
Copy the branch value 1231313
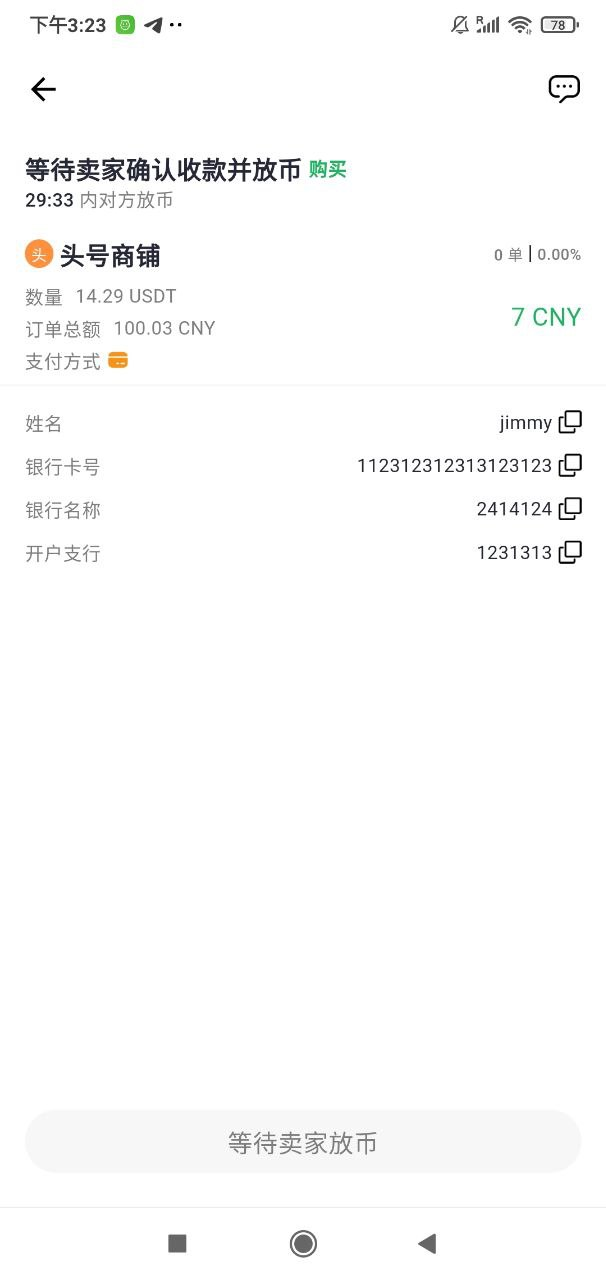coord(570,552)
